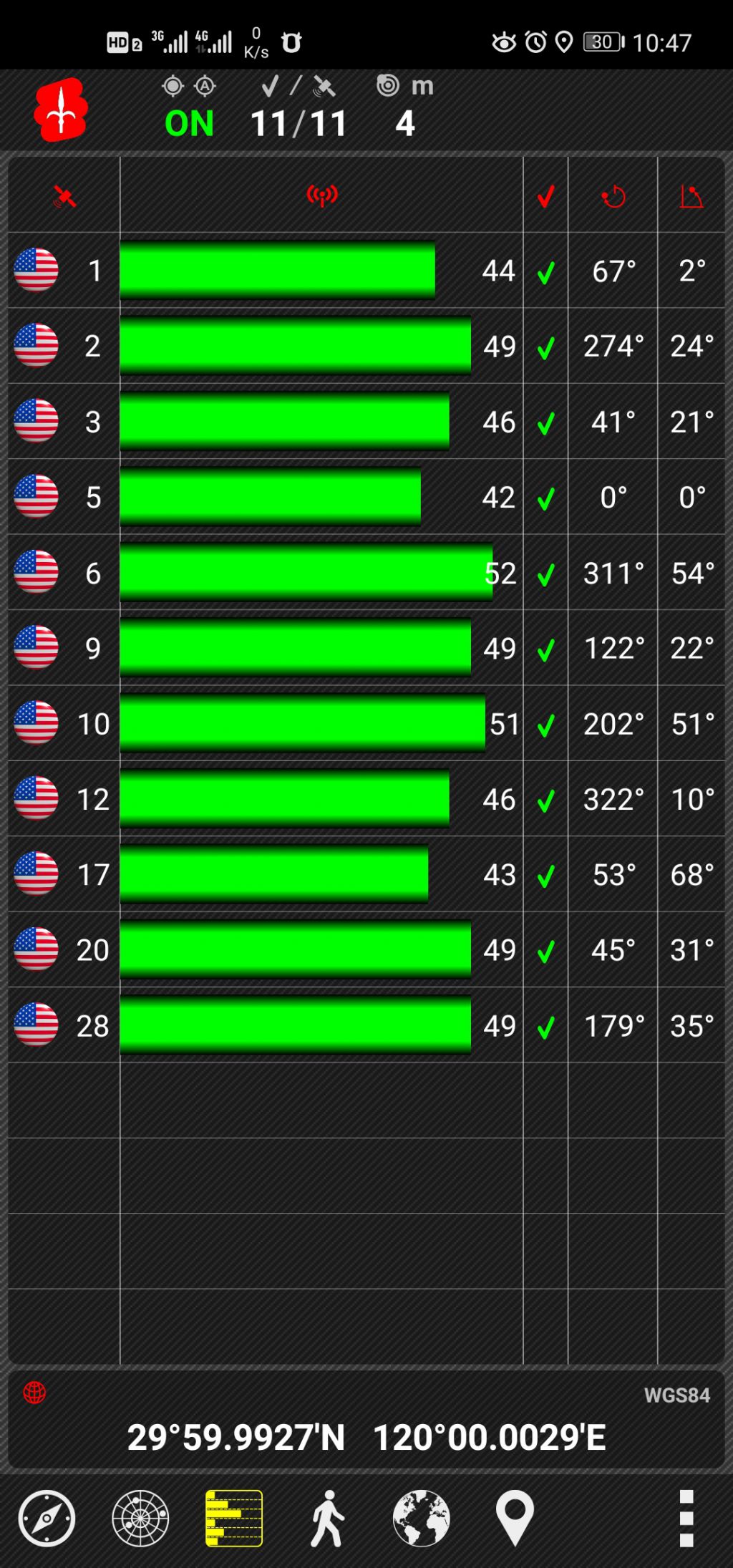
Task: Tap the red compass app logo
Action: (x=62, y=110)
